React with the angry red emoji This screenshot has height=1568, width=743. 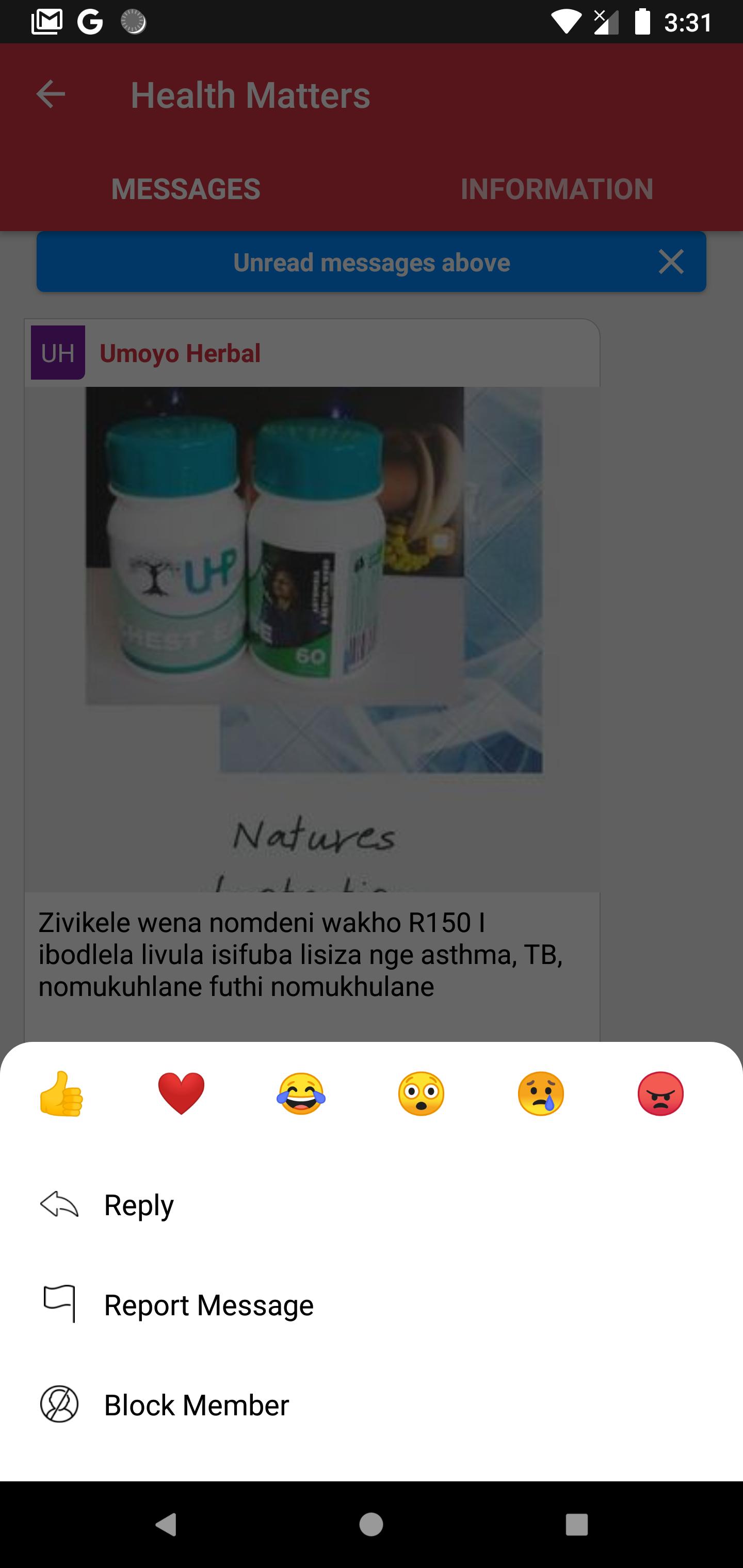(661, 1094)
